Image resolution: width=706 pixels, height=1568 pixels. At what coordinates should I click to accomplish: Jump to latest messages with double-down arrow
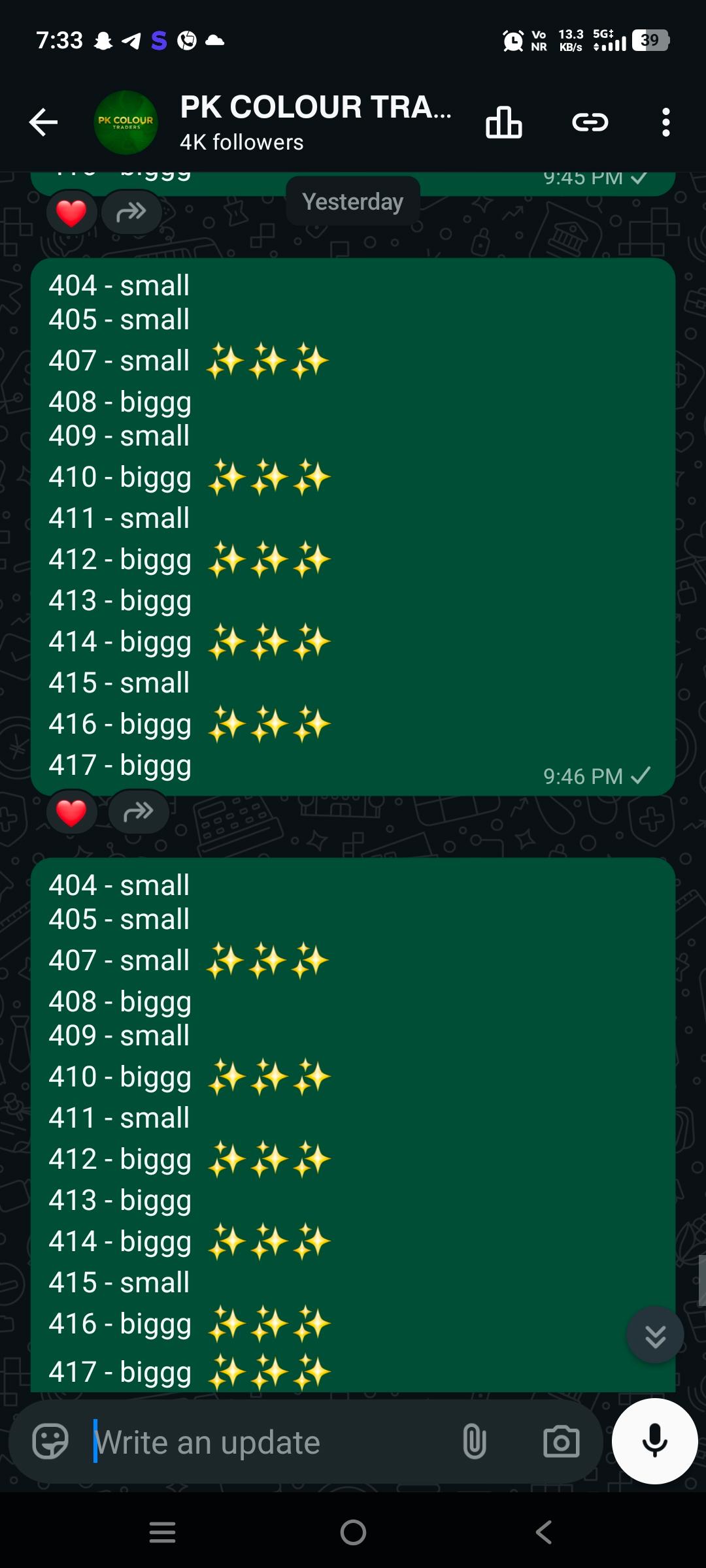point(655,1334)
